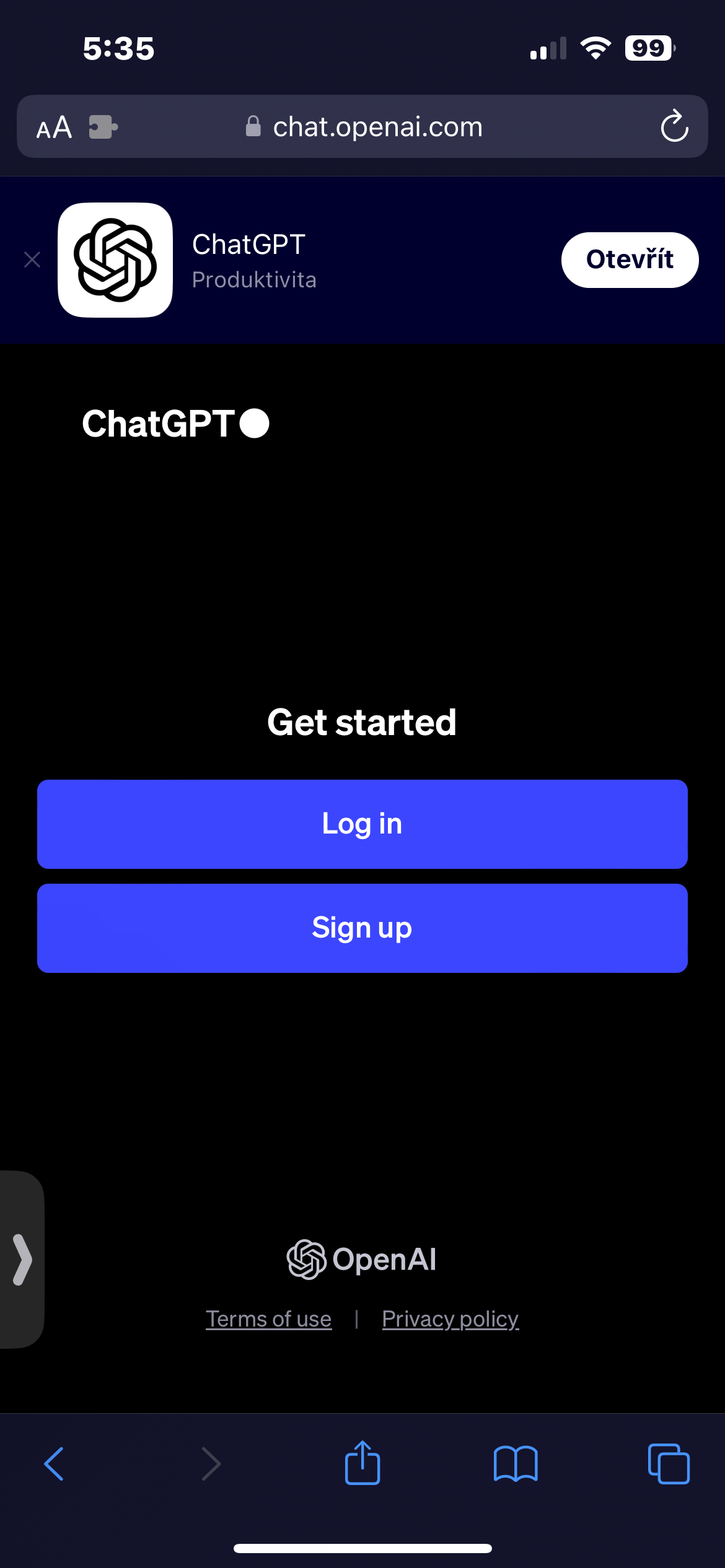
Task: Tap the Log in button
Action: (362, 824)
